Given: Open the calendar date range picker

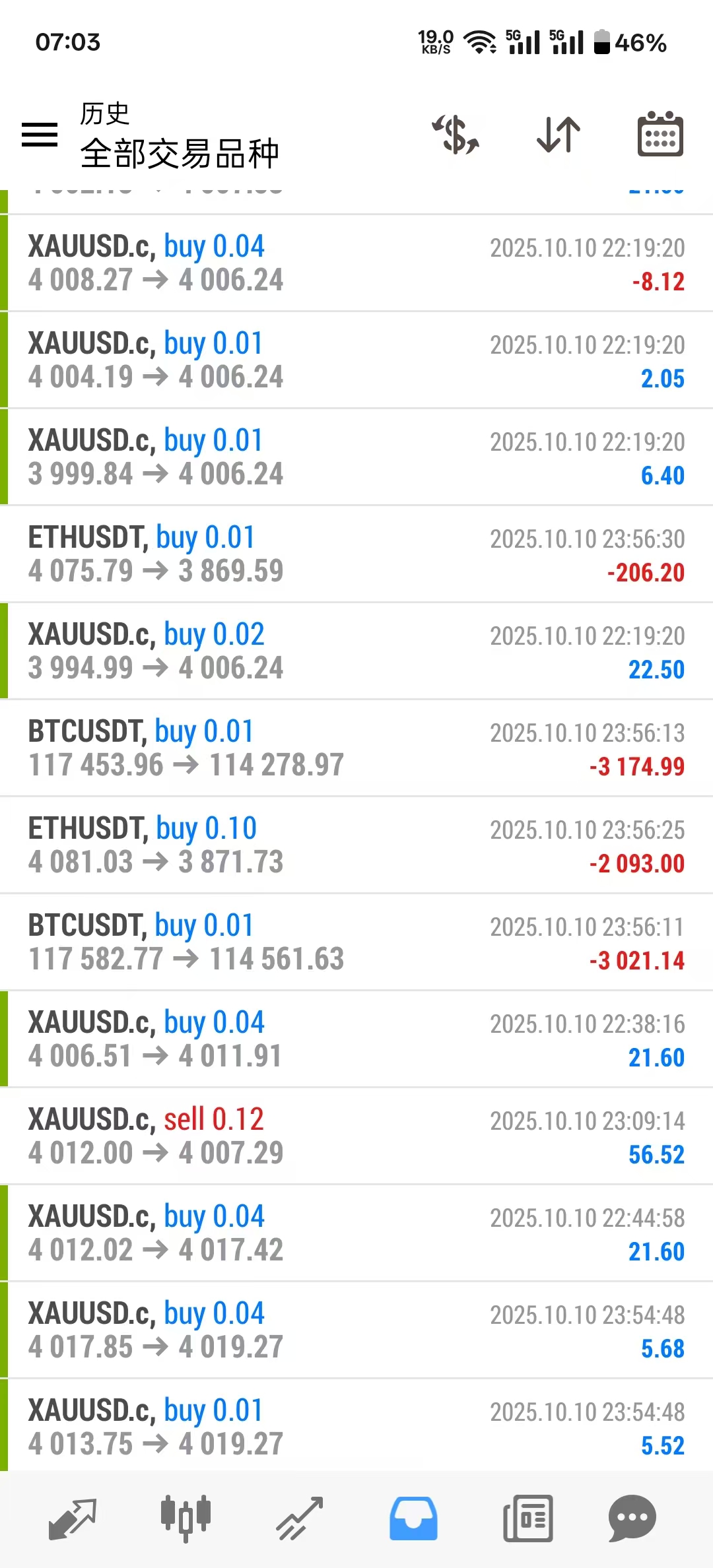Looking at the screenshot, I should click(x=660, y=134).
